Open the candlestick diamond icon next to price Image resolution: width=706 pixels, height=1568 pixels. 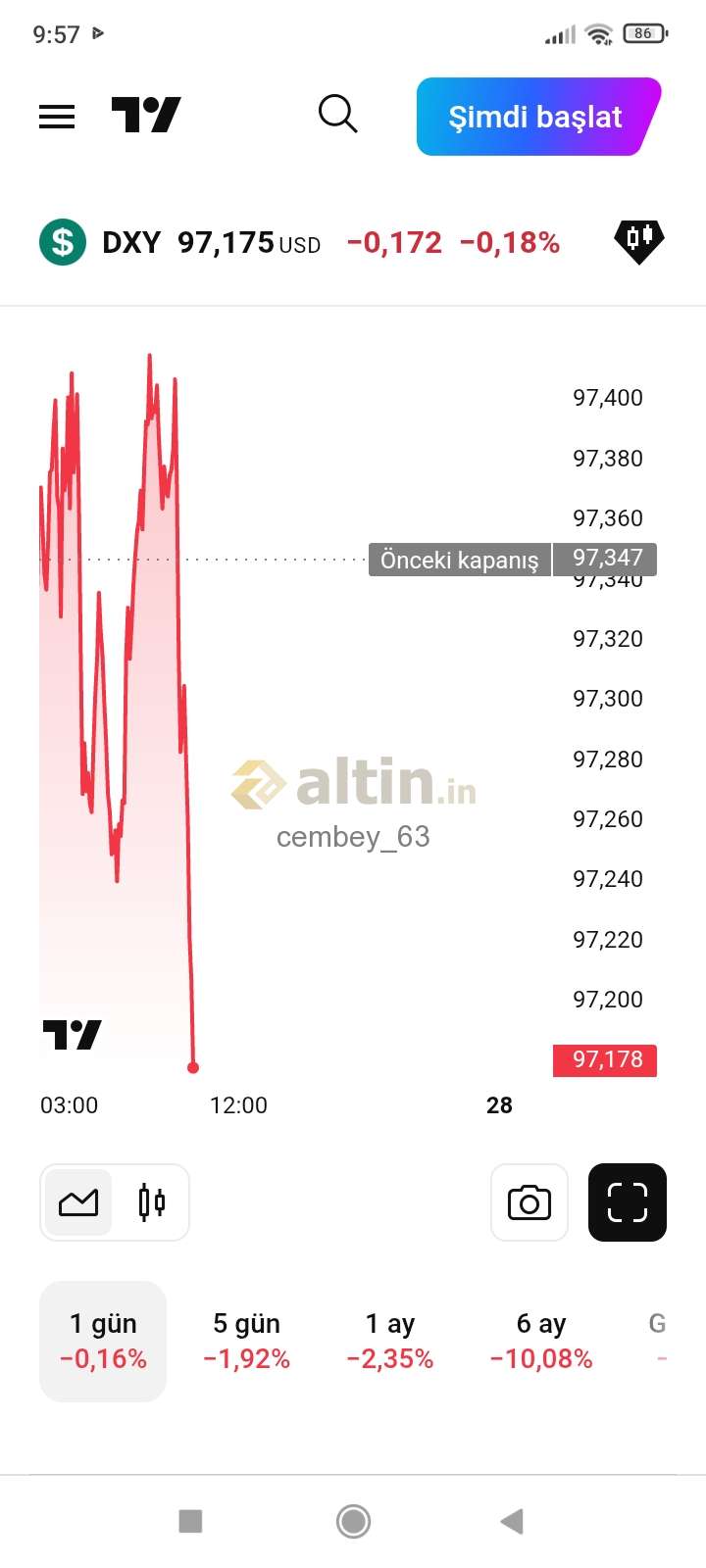point(639,240)
